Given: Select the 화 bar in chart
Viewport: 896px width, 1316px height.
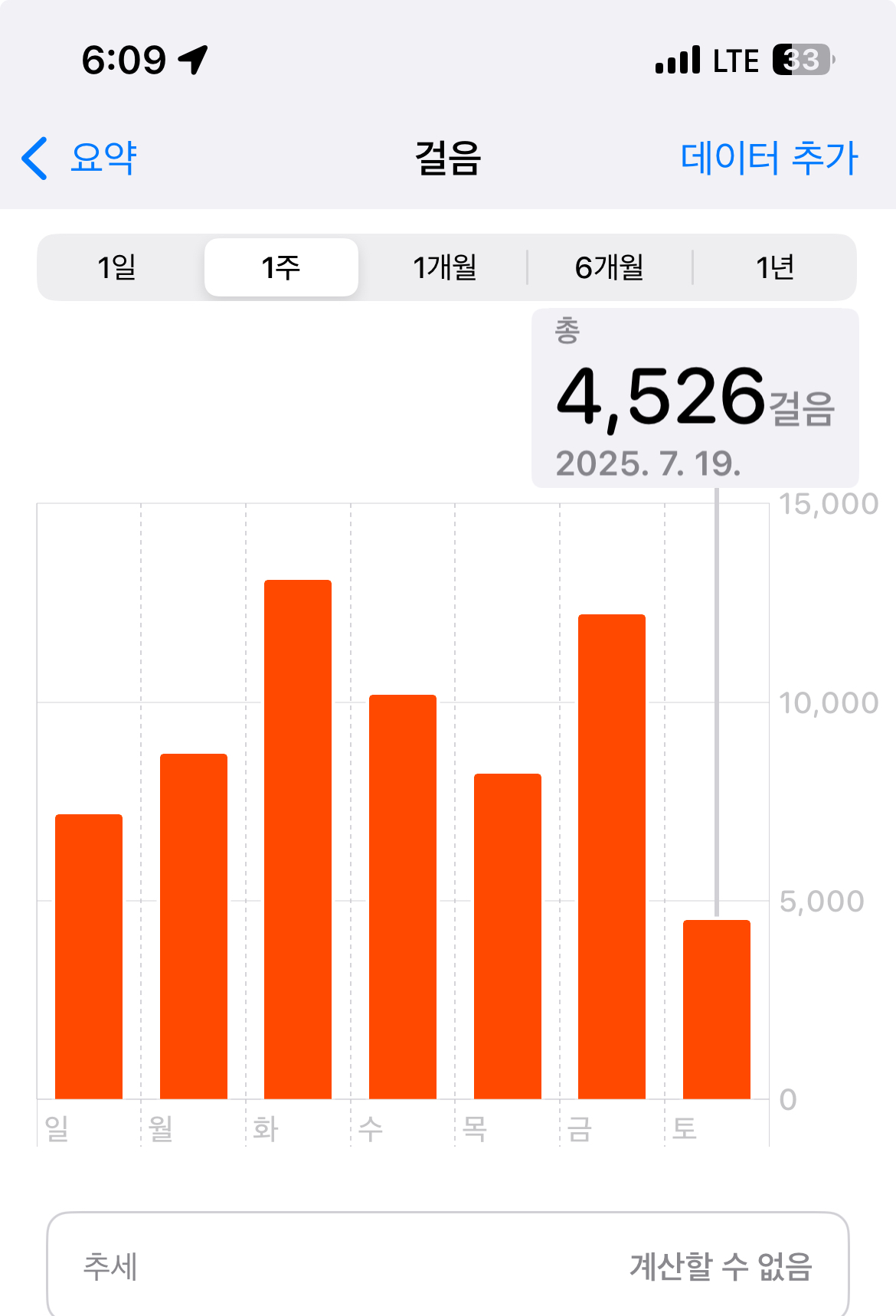Looking at the screenshot, I should pos(298,839).
